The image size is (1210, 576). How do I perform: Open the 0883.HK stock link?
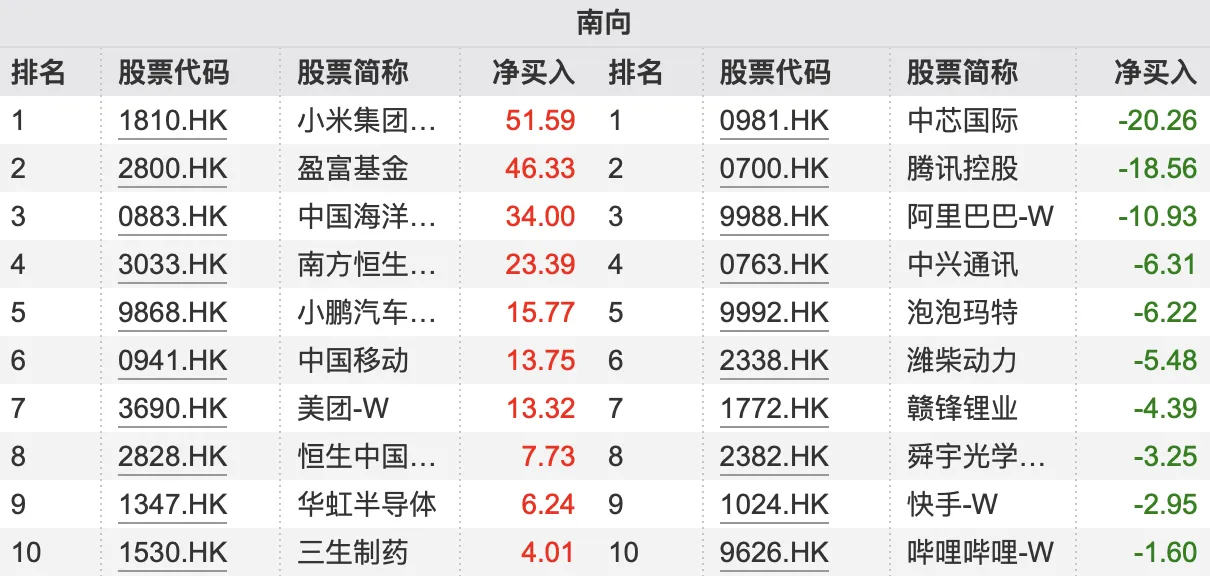[173, 216]
